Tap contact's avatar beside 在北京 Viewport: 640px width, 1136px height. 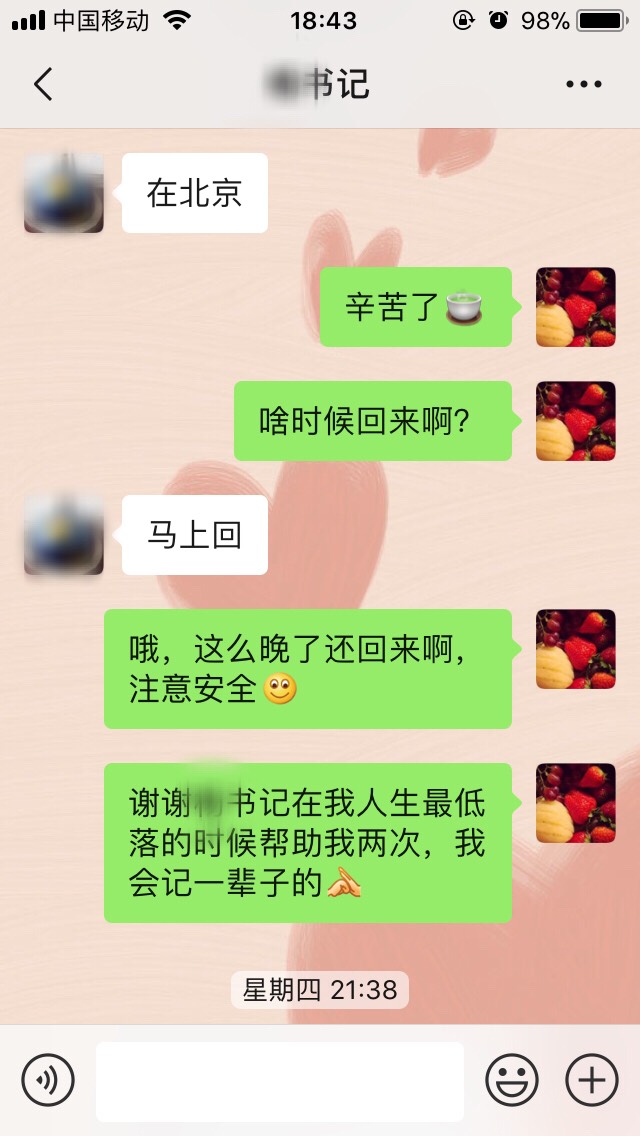64,193
